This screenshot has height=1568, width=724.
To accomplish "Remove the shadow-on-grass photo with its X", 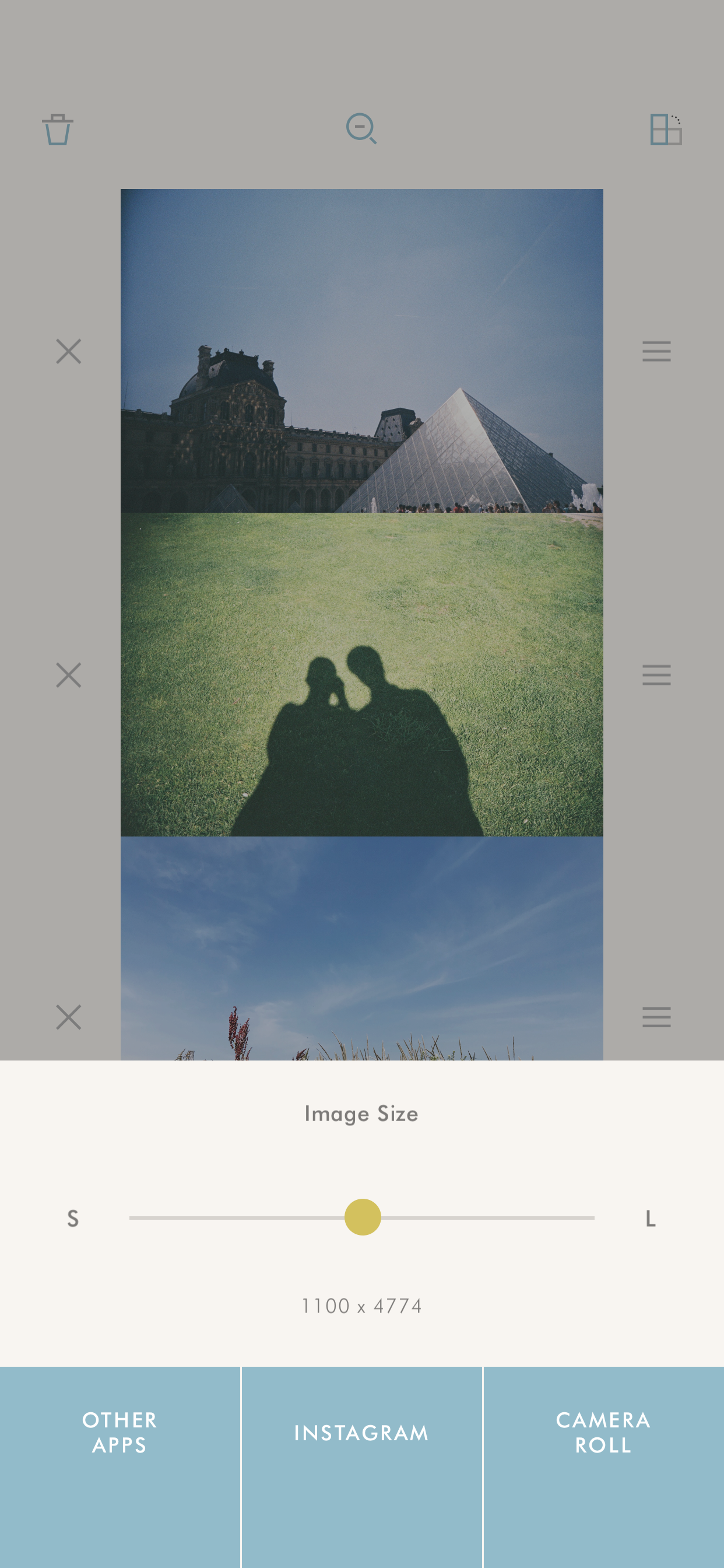I will pyautogui.click(x=69, y=674).
